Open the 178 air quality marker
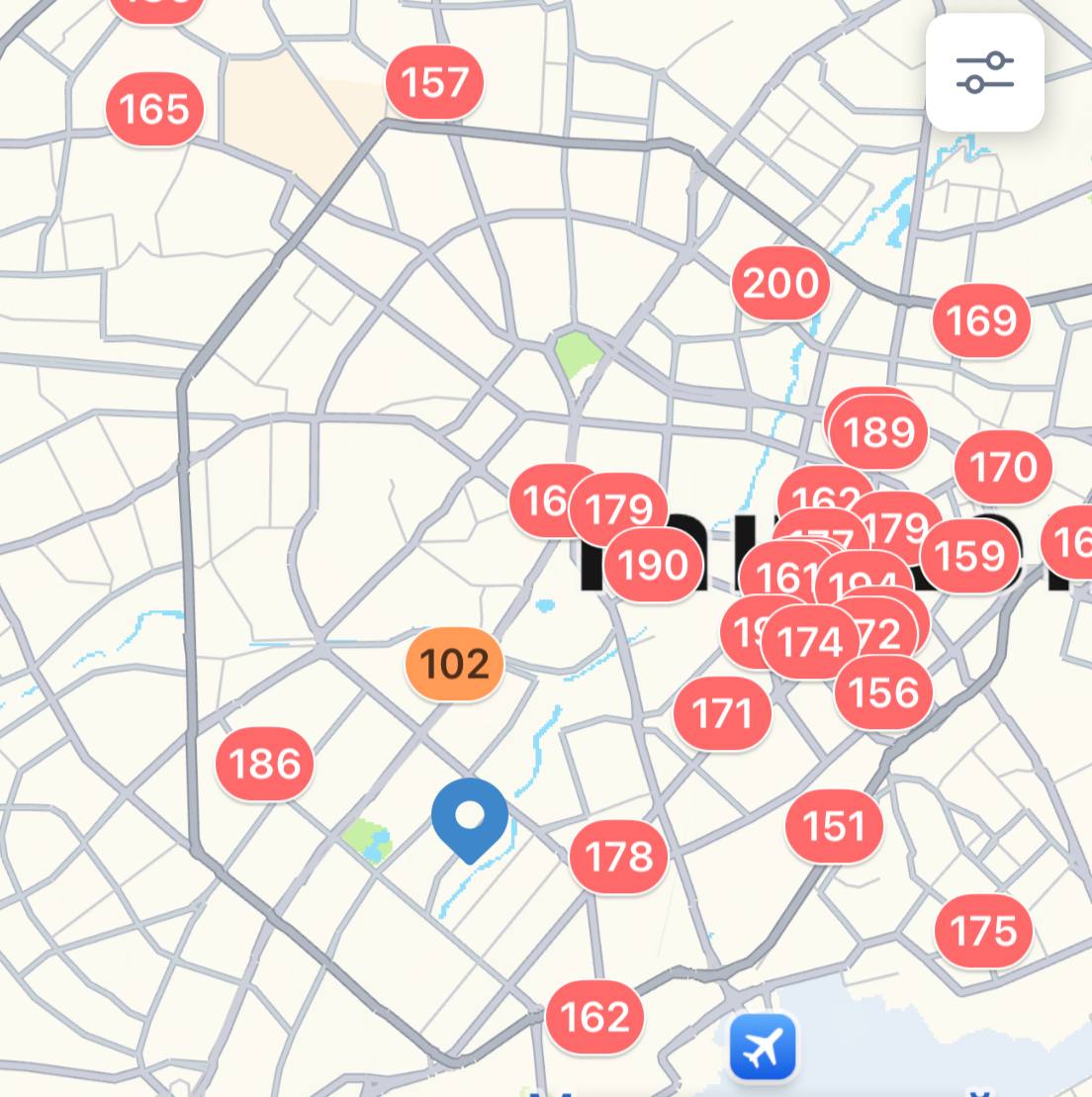Viewport: 1092px width, 1097px height. [x=618, y=857]
